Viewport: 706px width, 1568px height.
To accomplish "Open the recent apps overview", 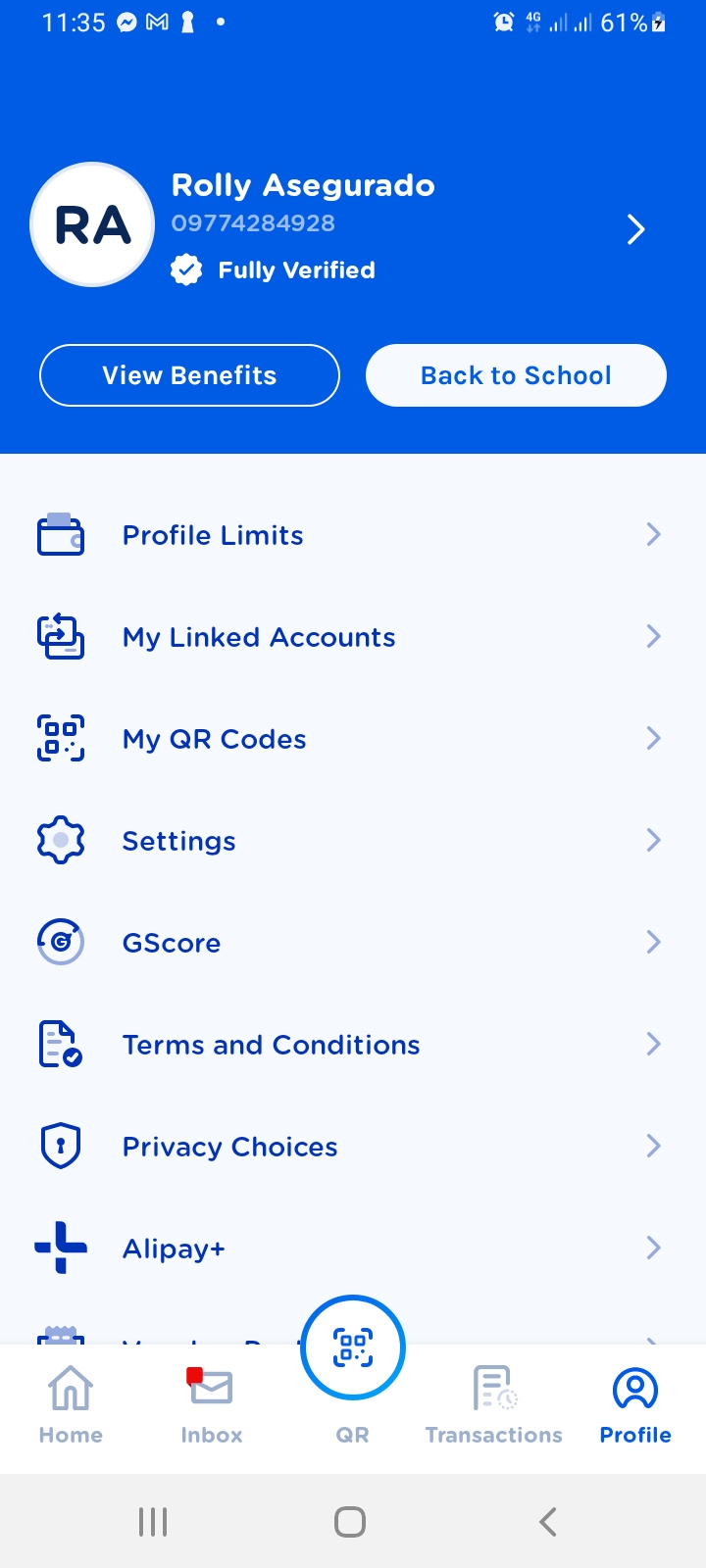I will pos(153,1522).
